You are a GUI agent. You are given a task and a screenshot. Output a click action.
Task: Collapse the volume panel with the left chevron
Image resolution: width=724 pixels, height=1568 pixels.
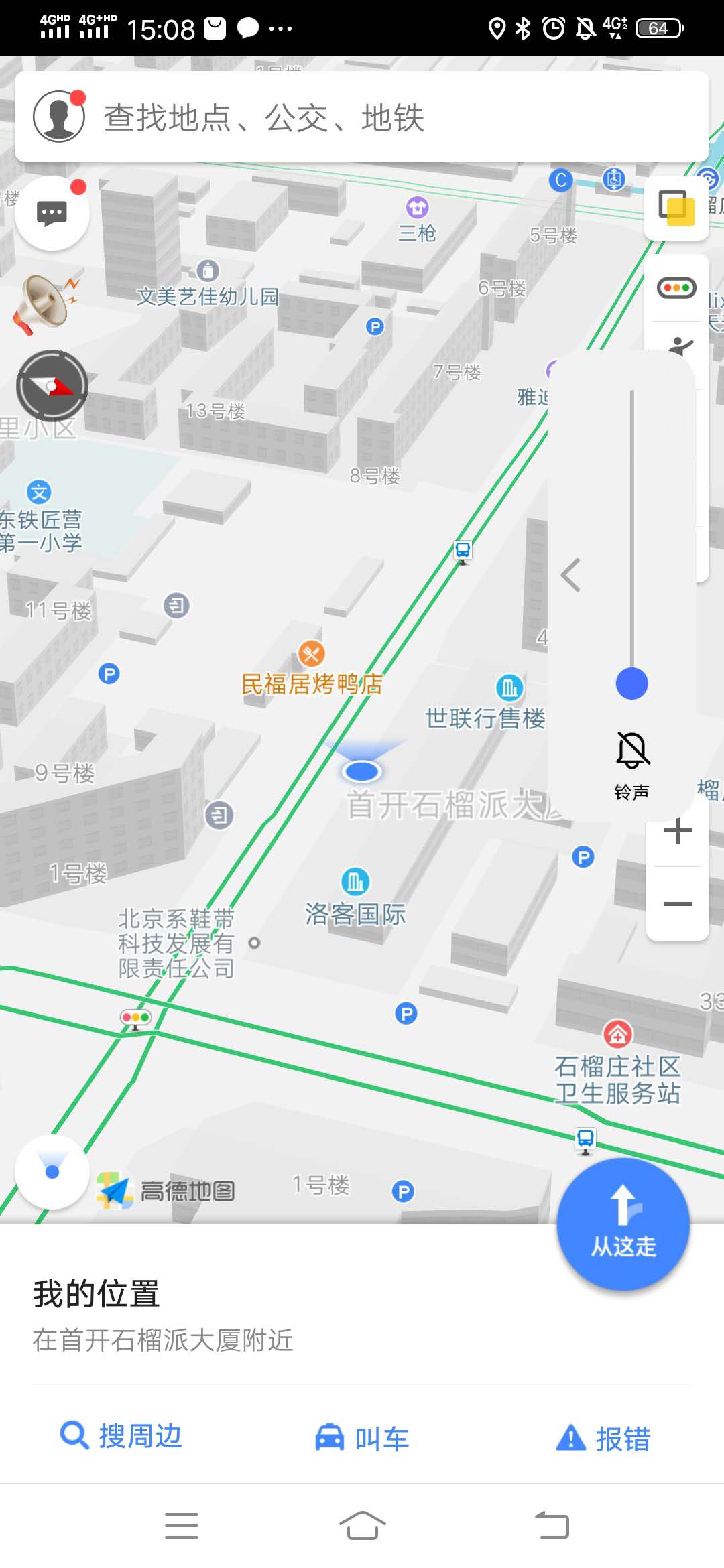(570, 575)
